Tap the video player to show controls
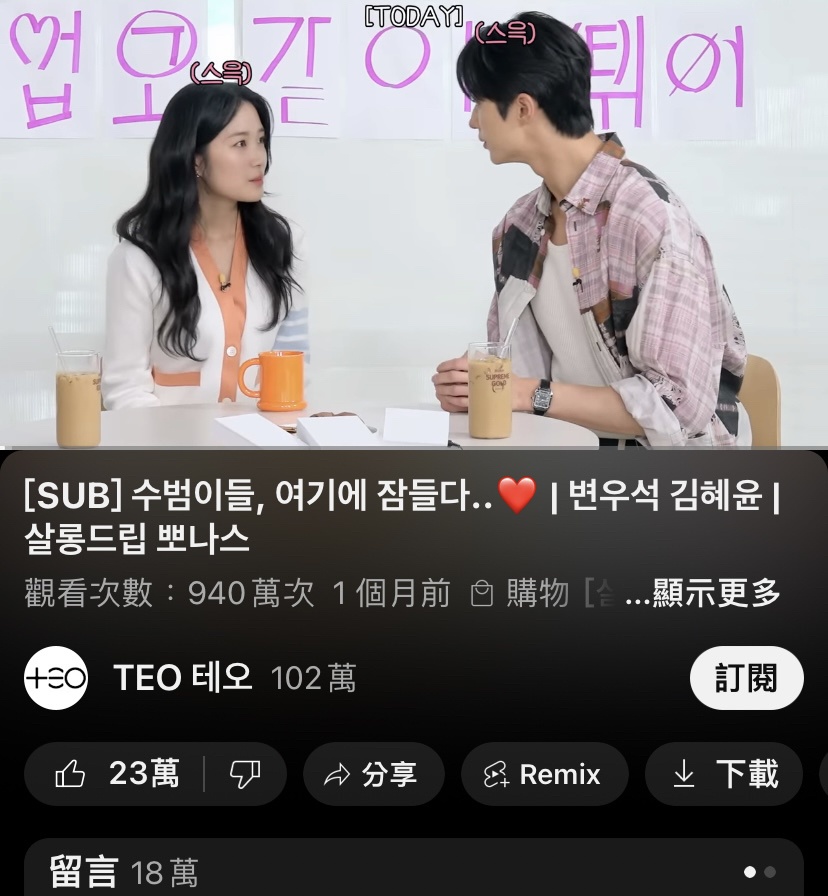 click(414, 225)
